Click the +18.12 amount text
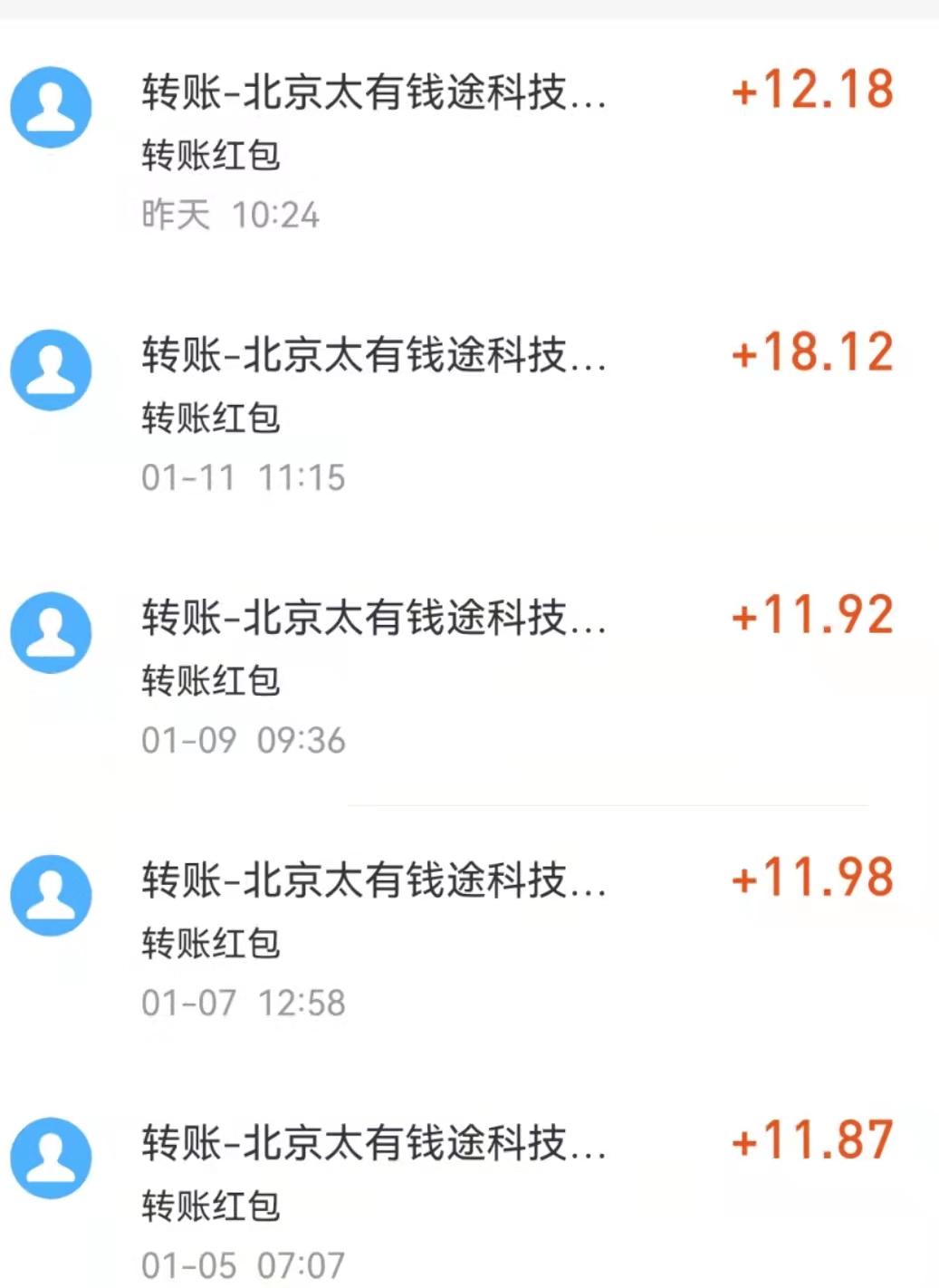The width and height of the screenshot is (939, 1288). point(810,352)
